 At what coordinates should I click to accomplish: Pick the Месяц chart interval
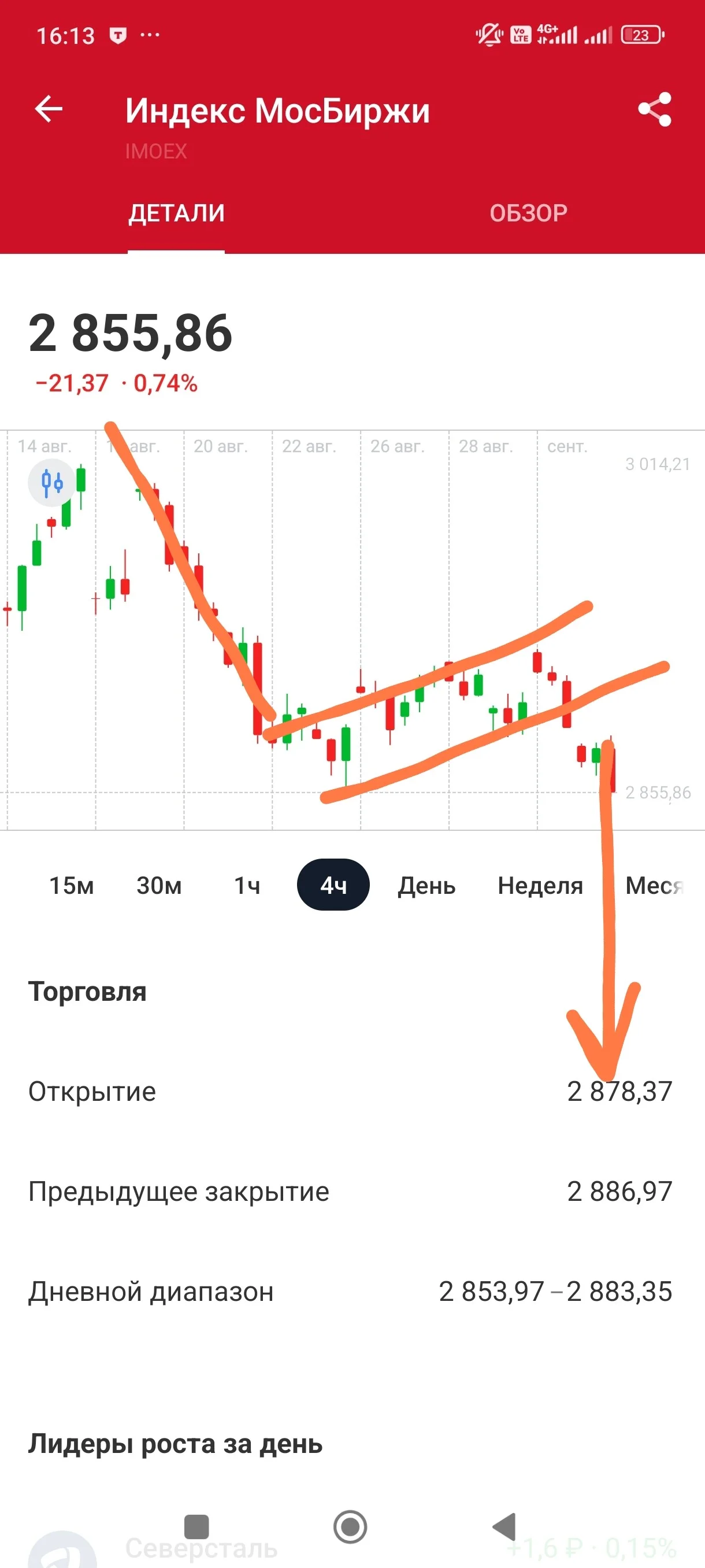pyautogui.click(x=656, y=886)
